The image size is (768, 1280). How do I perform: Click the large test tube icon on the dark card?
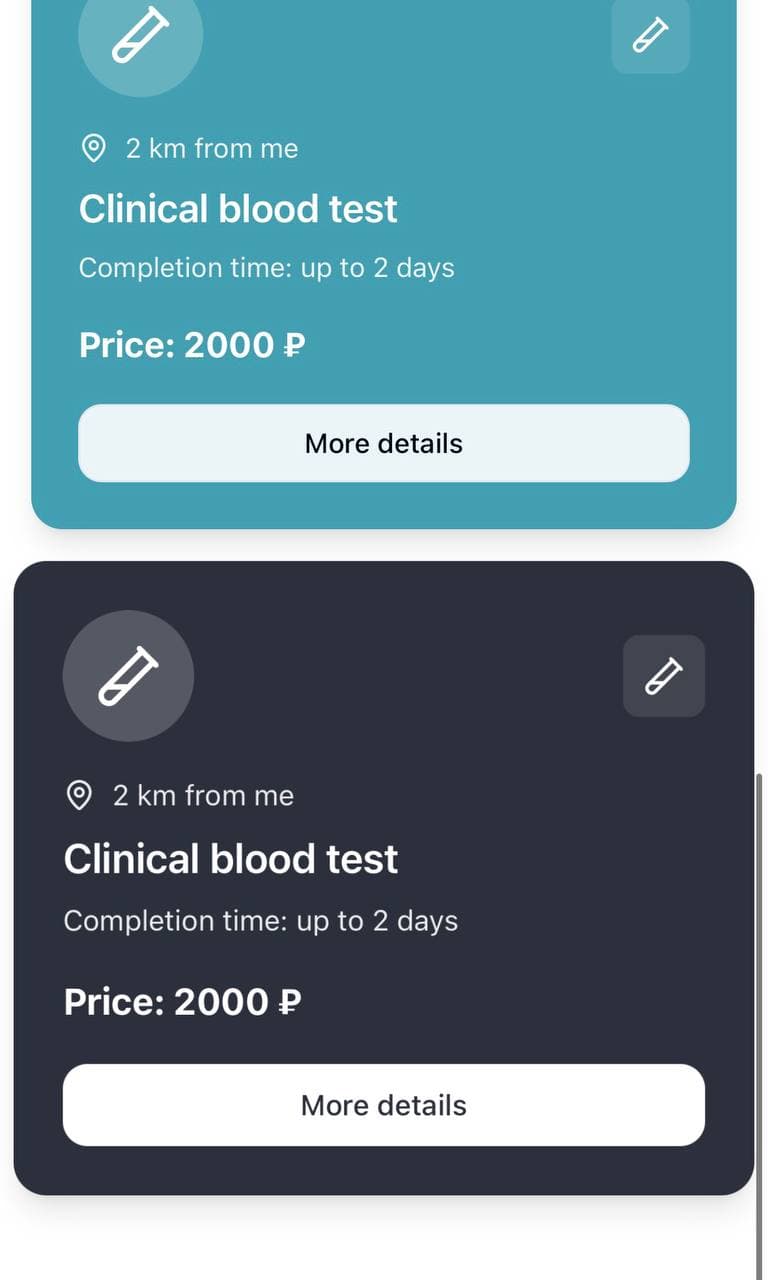click(x=128, y=676)
